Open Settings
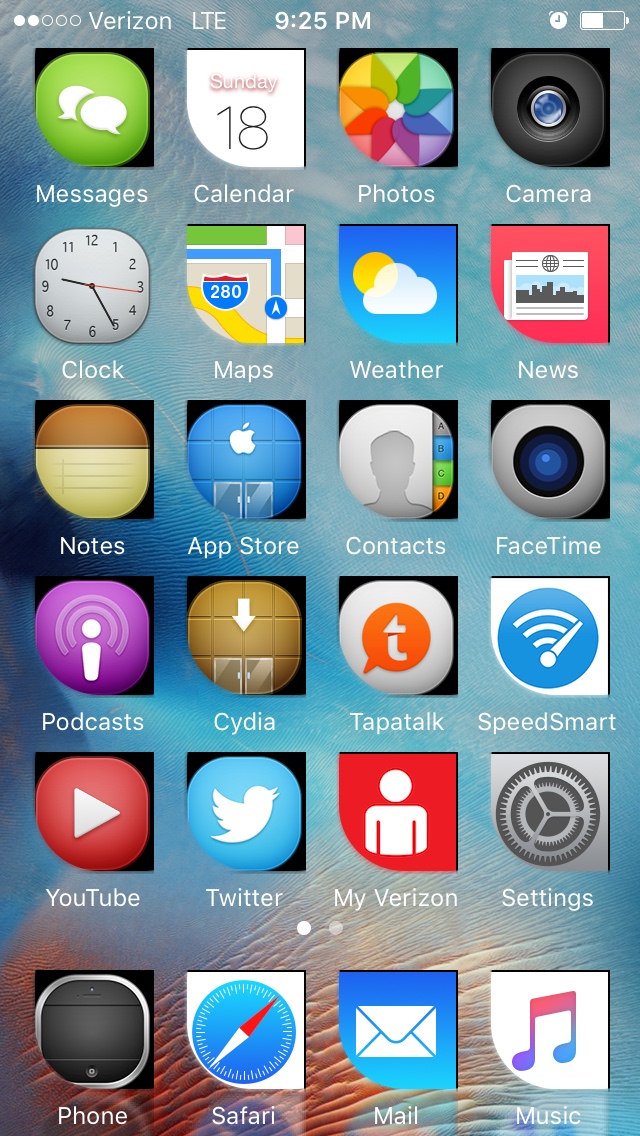This screenshot has height=1136, width=640. pyautogui.click(x=549, y=812)
